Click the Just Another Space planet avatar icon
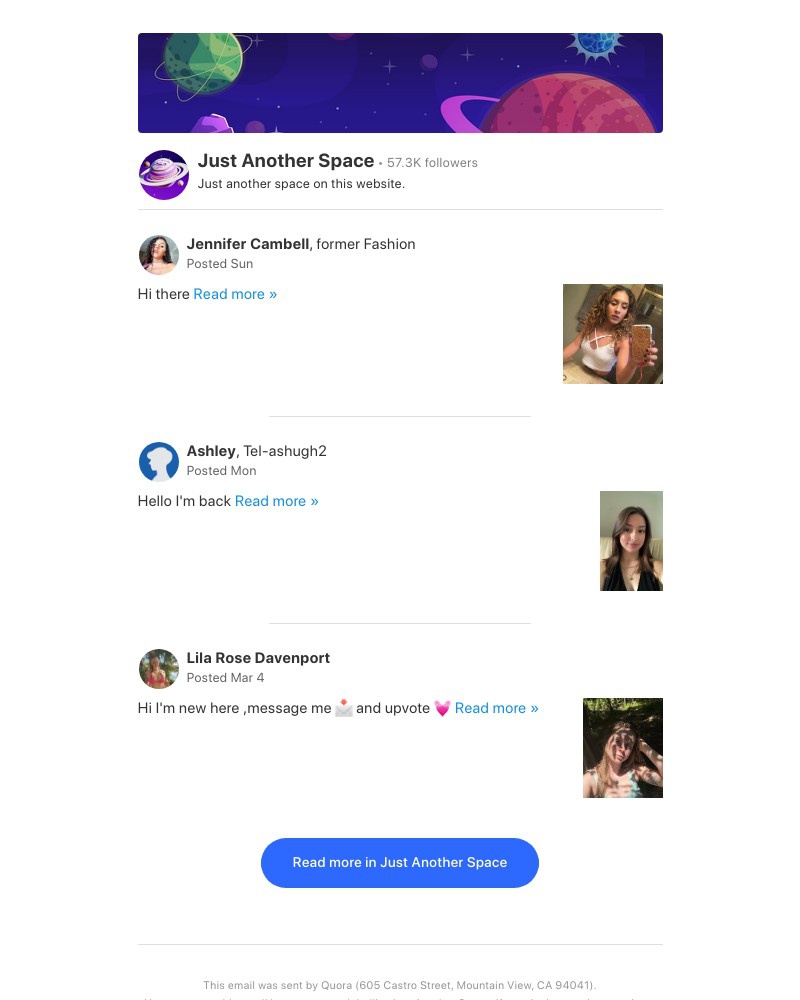Viewport: 800px width, 1000px height. click(163, 174)
